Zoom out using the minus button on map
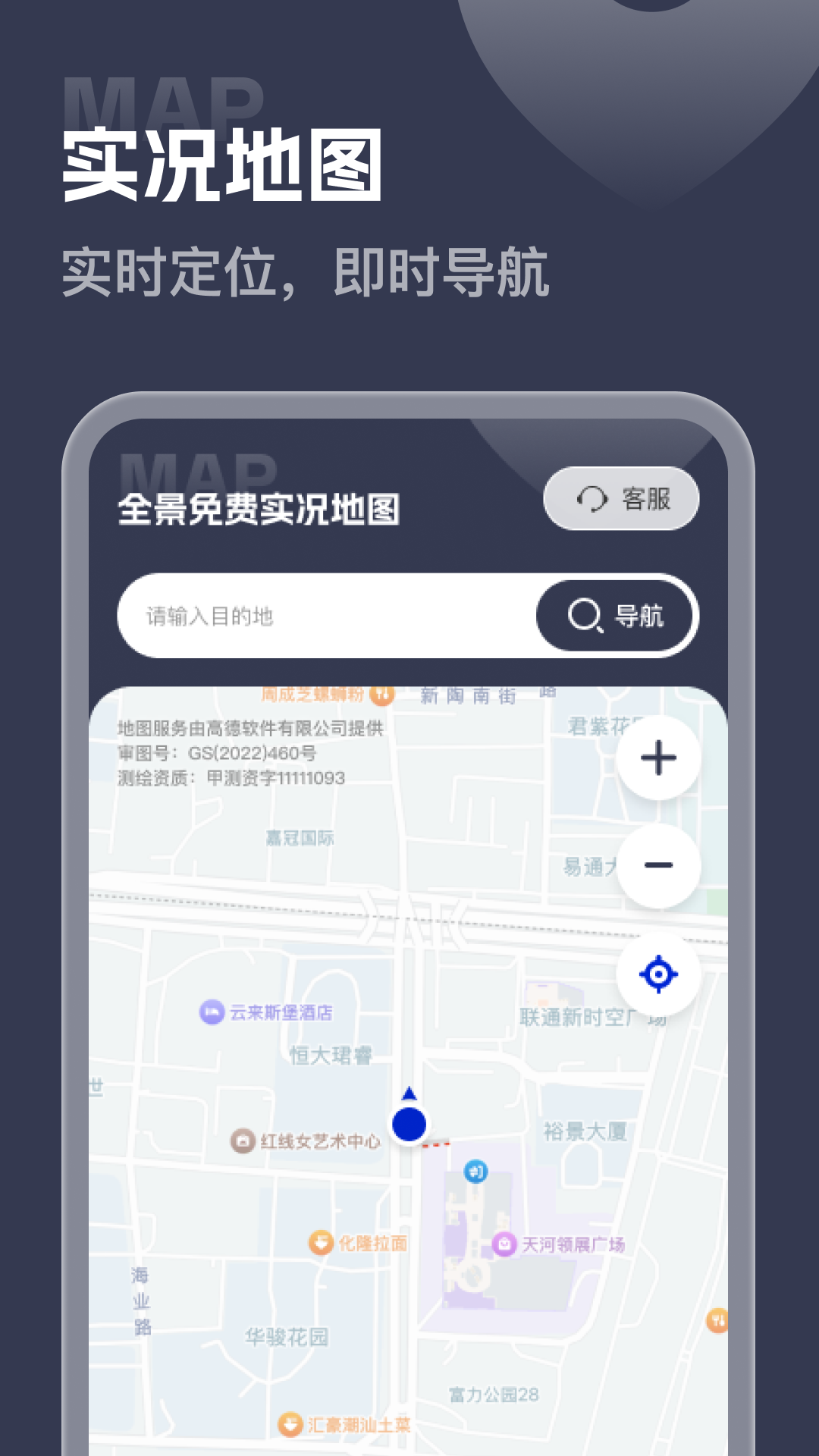The height and width of the screenshot is (1456, 819). (659, 866)
